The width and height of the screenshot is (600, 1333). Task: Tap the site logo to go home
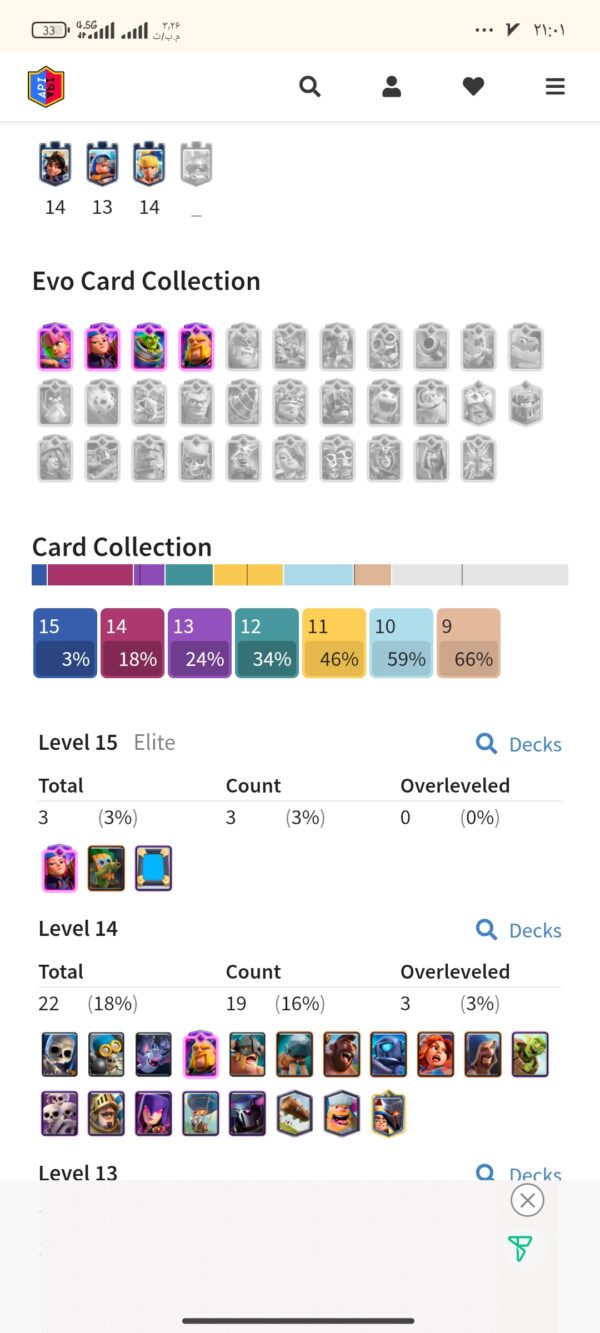45,87
